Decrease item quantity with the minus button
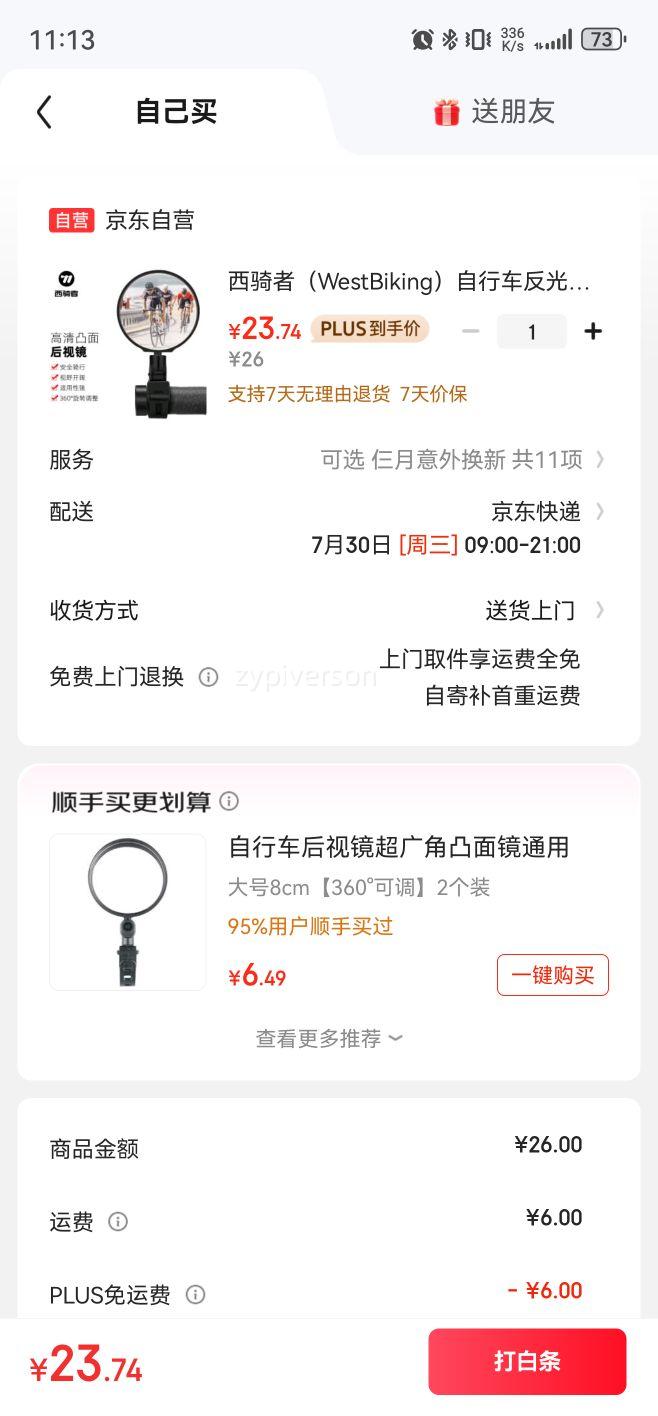658x1416 pixels. coord(471,332)
